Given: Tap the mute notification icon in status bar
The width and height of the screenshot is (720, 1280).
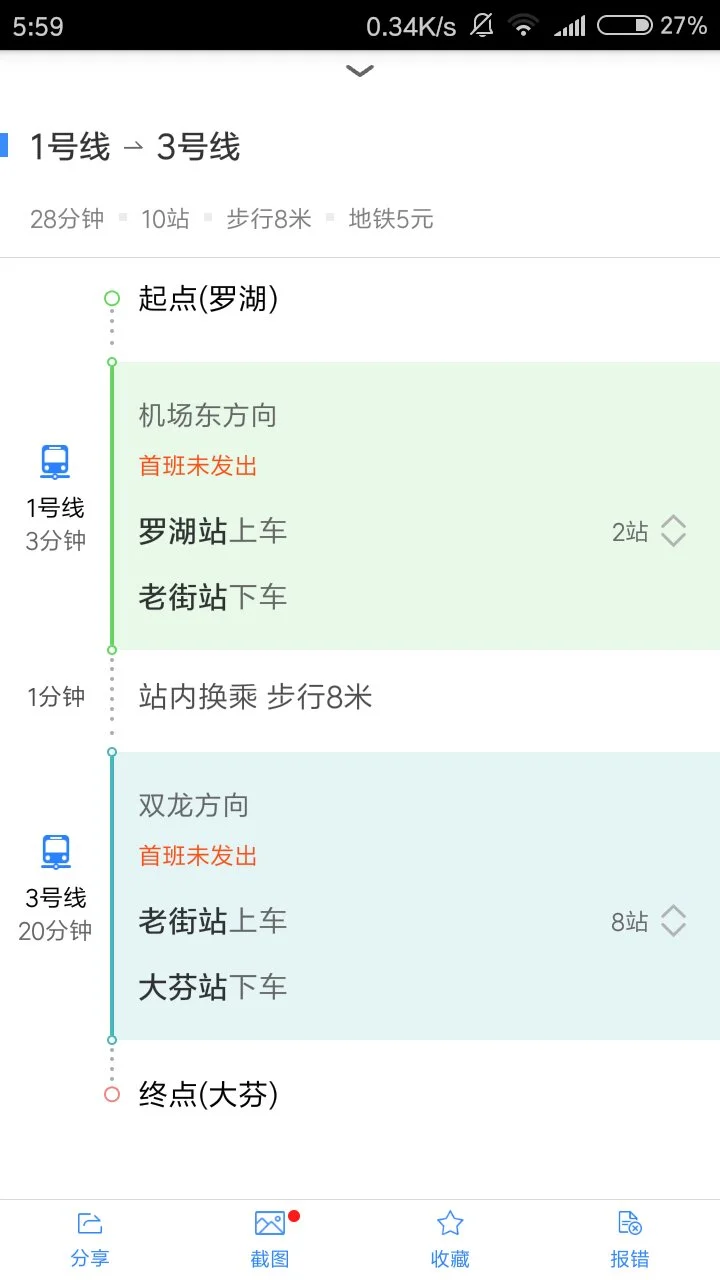Looking at the screenshot, I should 481,26.
